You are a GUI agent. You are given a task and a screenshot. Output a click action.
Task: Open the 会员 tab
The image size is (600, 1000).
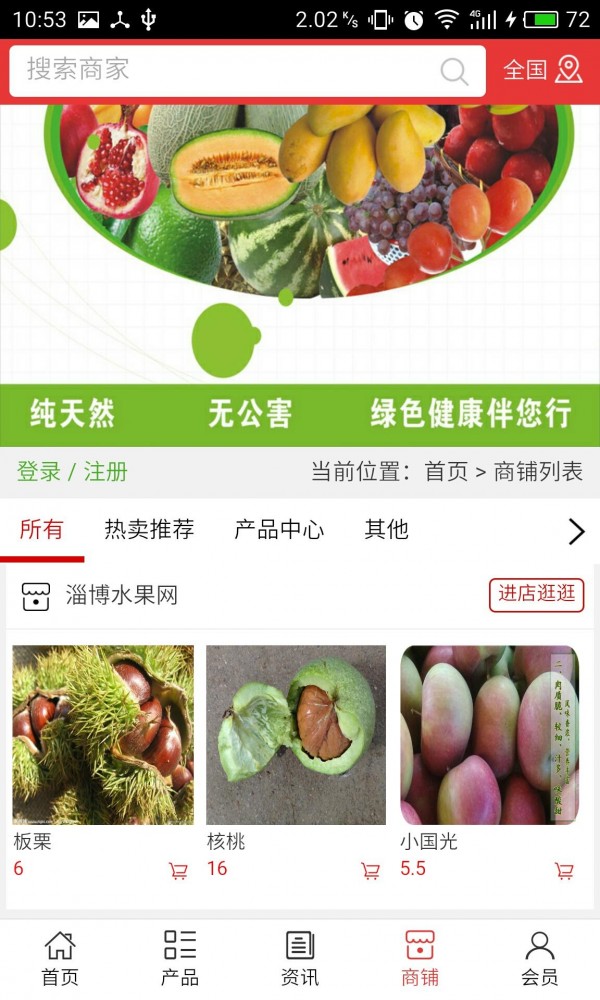click(x=540, y=958)
